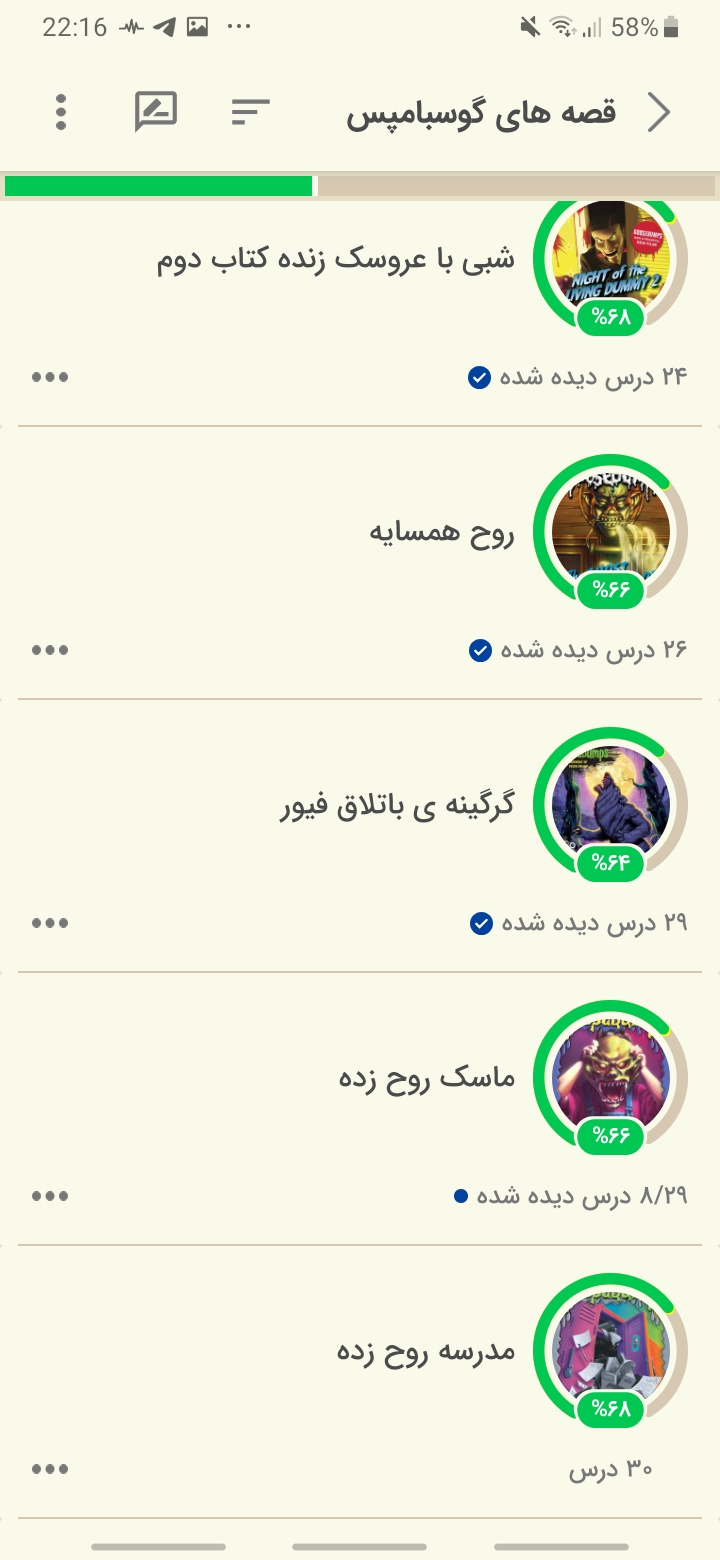The height and width of the screenshot is (1560, 720).
Task: Open the top bar vertical overflow menu
Action: click(x=61, y=112)
